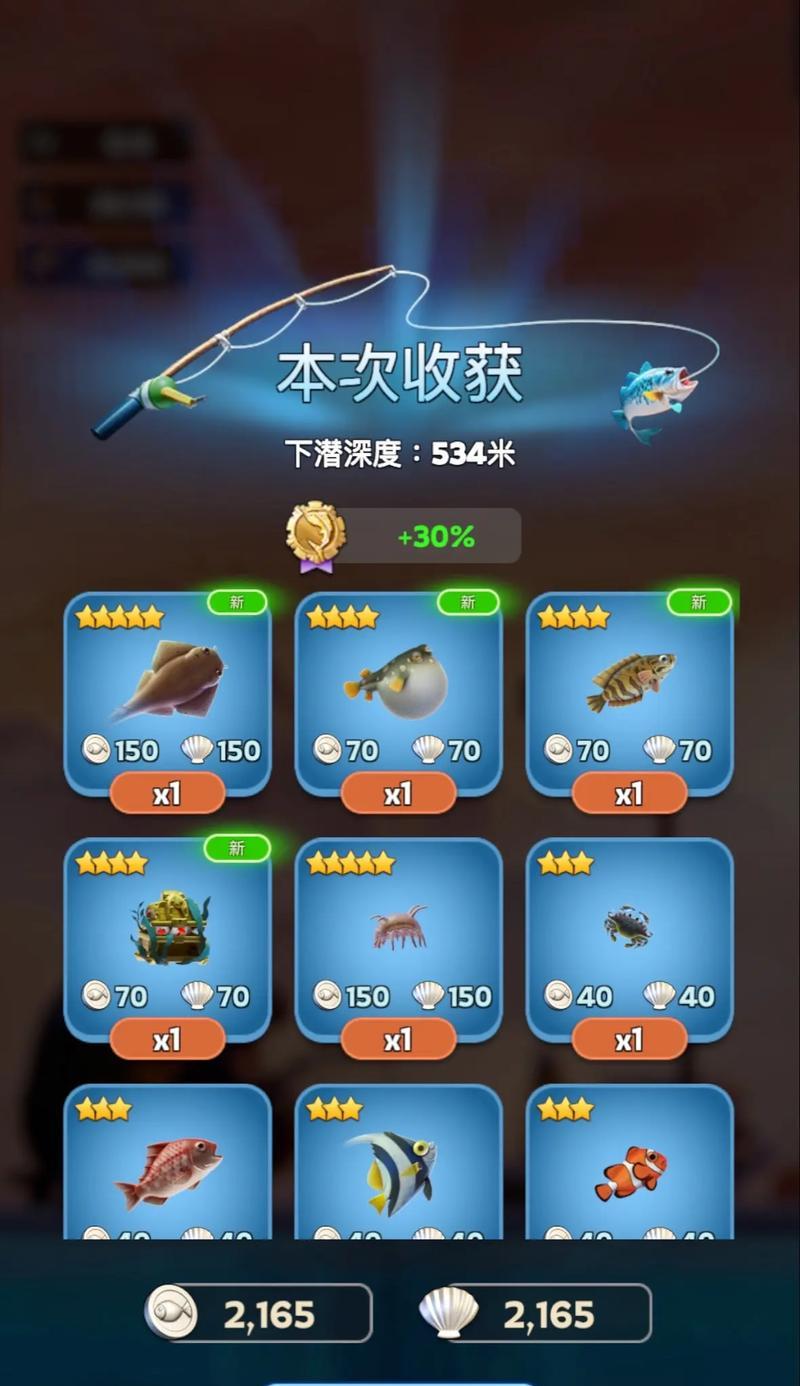Select the pufferfish catch card

pyautogui.click(x=398, y=690)
